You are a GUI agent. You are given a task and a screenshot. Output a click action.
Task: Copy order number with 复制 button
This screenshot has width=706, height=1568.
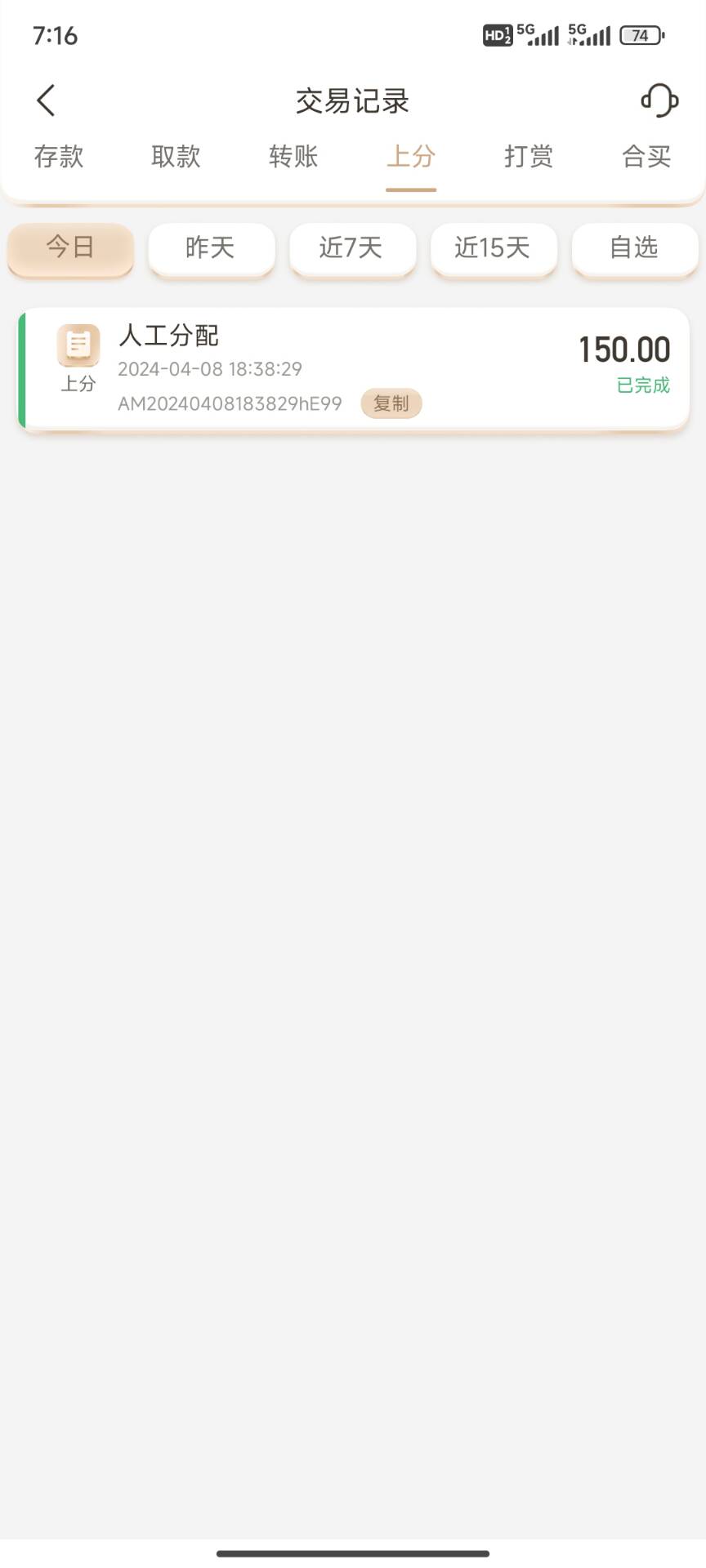click(391, 403)
